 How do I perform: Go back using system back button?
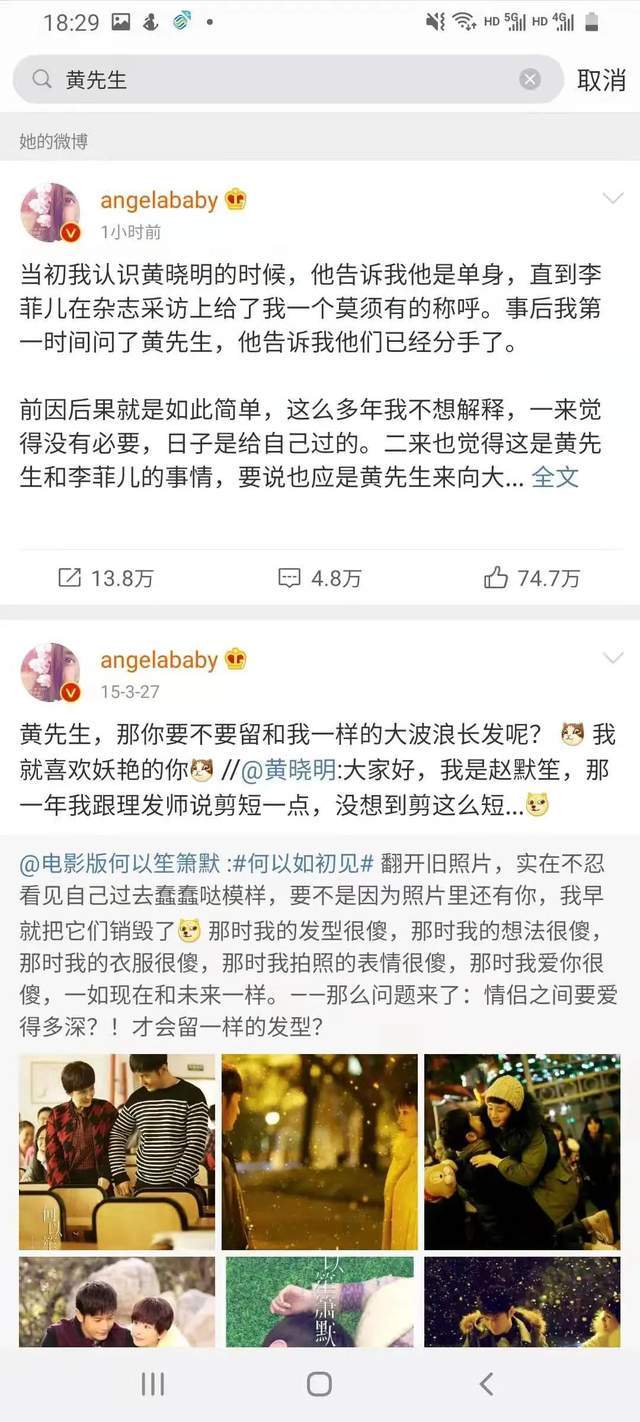(486, 1384)
